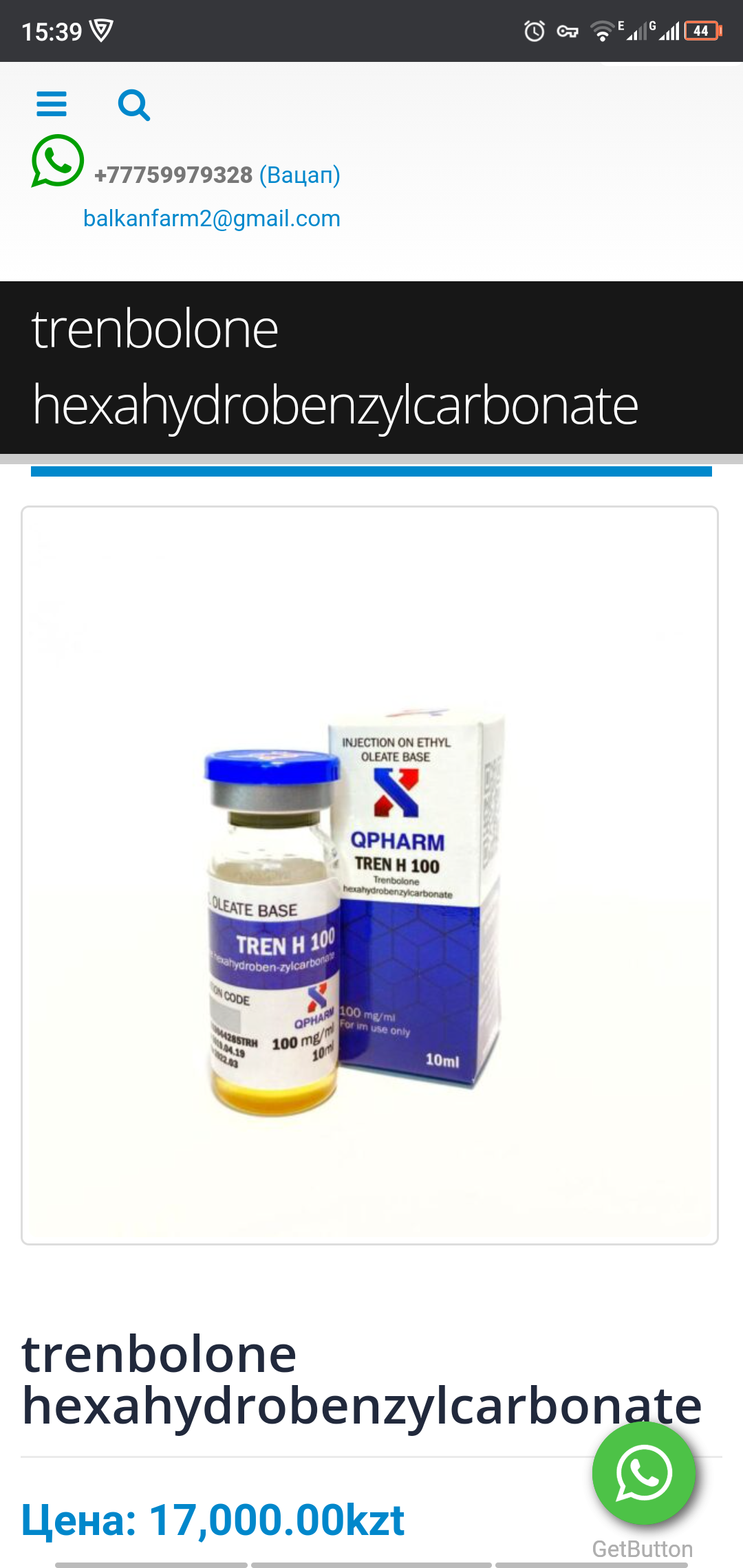The image size is (743, 1568).
Task: Tap the WhatsApp phone number link
Action: [217, 175]
